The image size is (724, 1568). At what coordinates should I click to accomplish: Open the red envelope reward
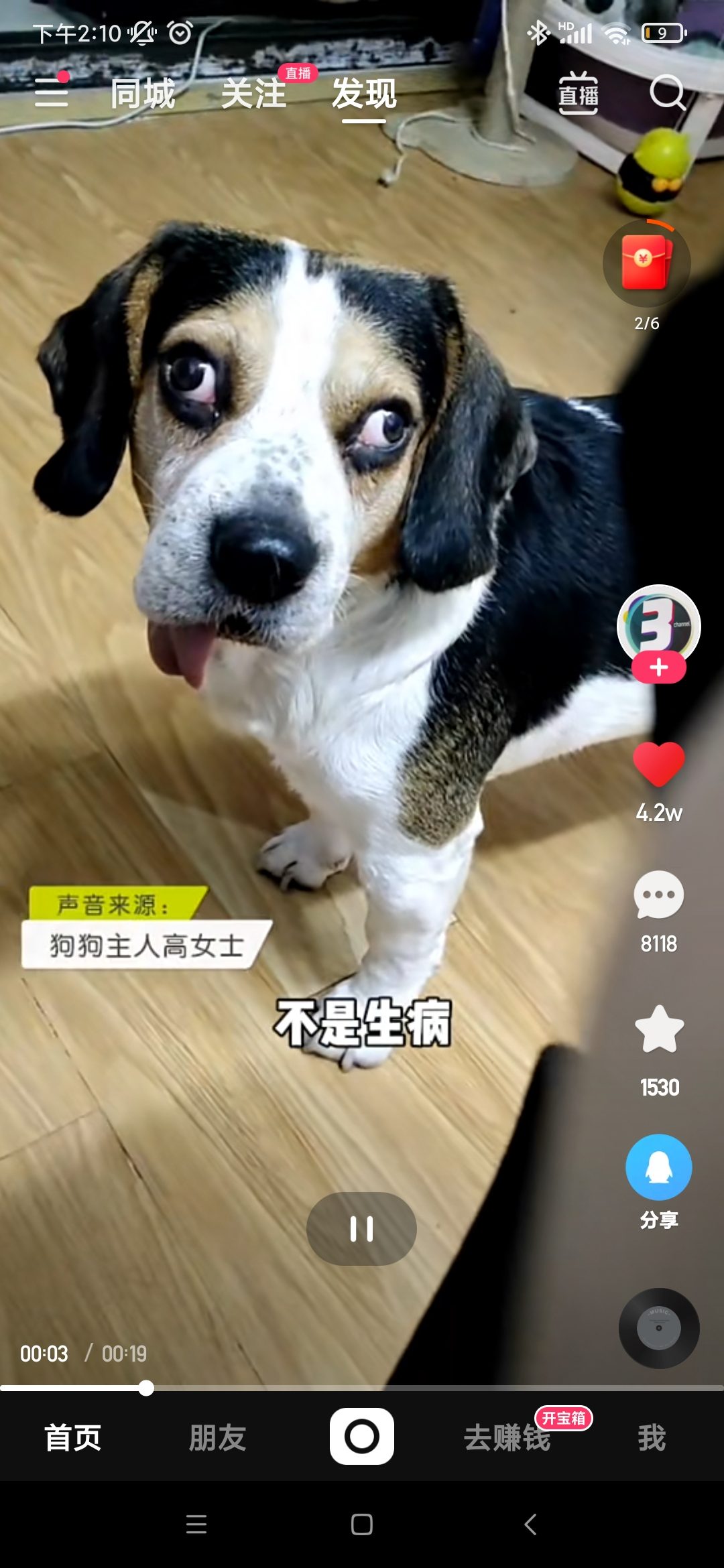646,263
